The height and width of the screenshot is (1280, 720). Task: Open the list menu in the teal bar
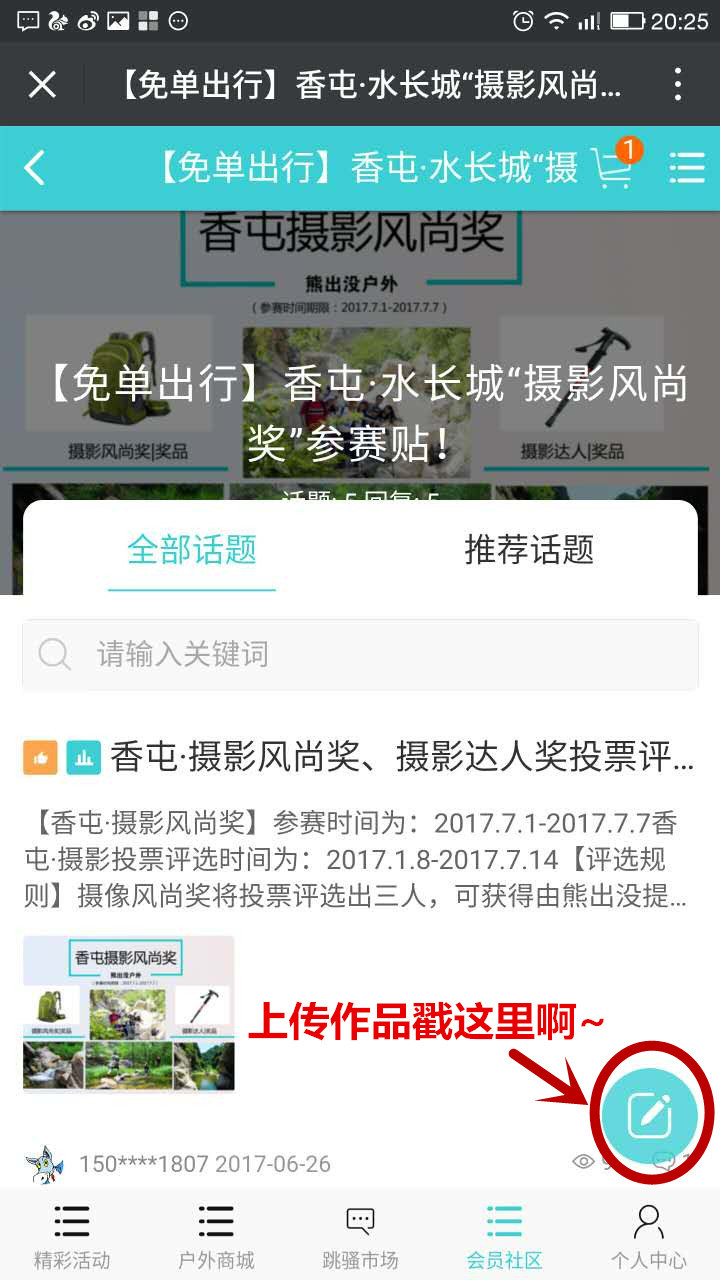pyautogui.click(x=687, y=168)
